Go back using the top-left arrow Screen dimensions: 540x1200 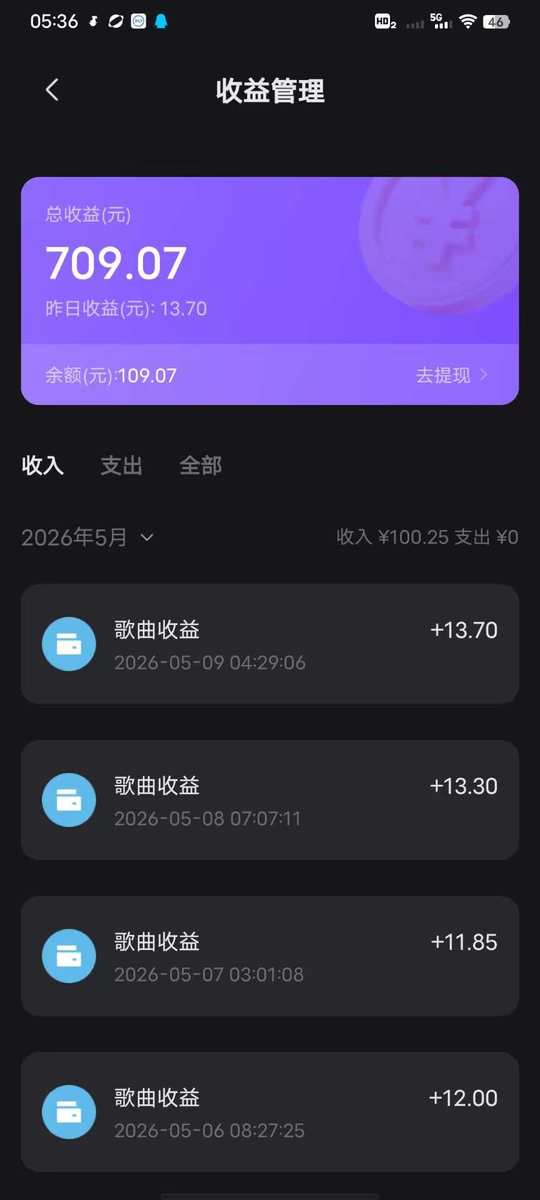[52, 90]
